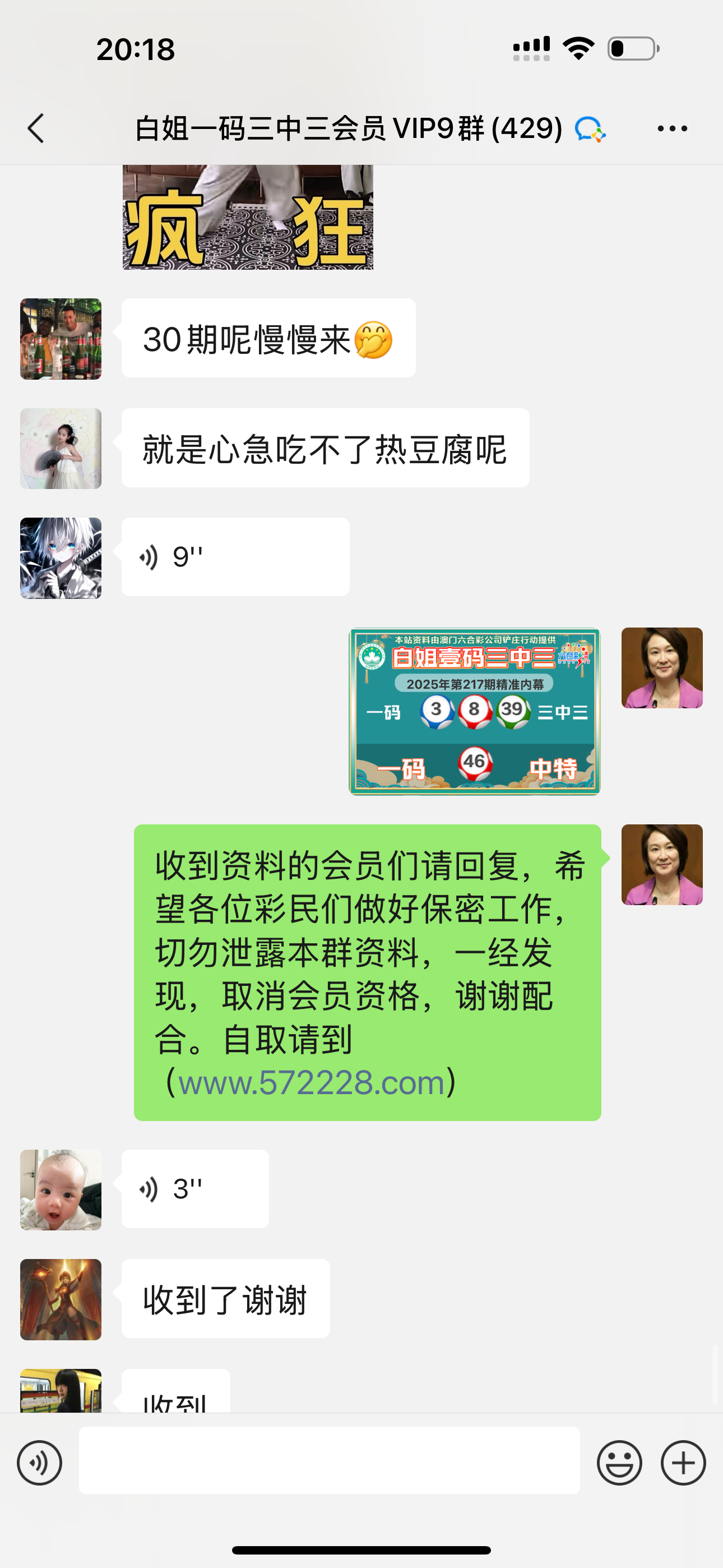Switch to voice message input

point(40,1463)
